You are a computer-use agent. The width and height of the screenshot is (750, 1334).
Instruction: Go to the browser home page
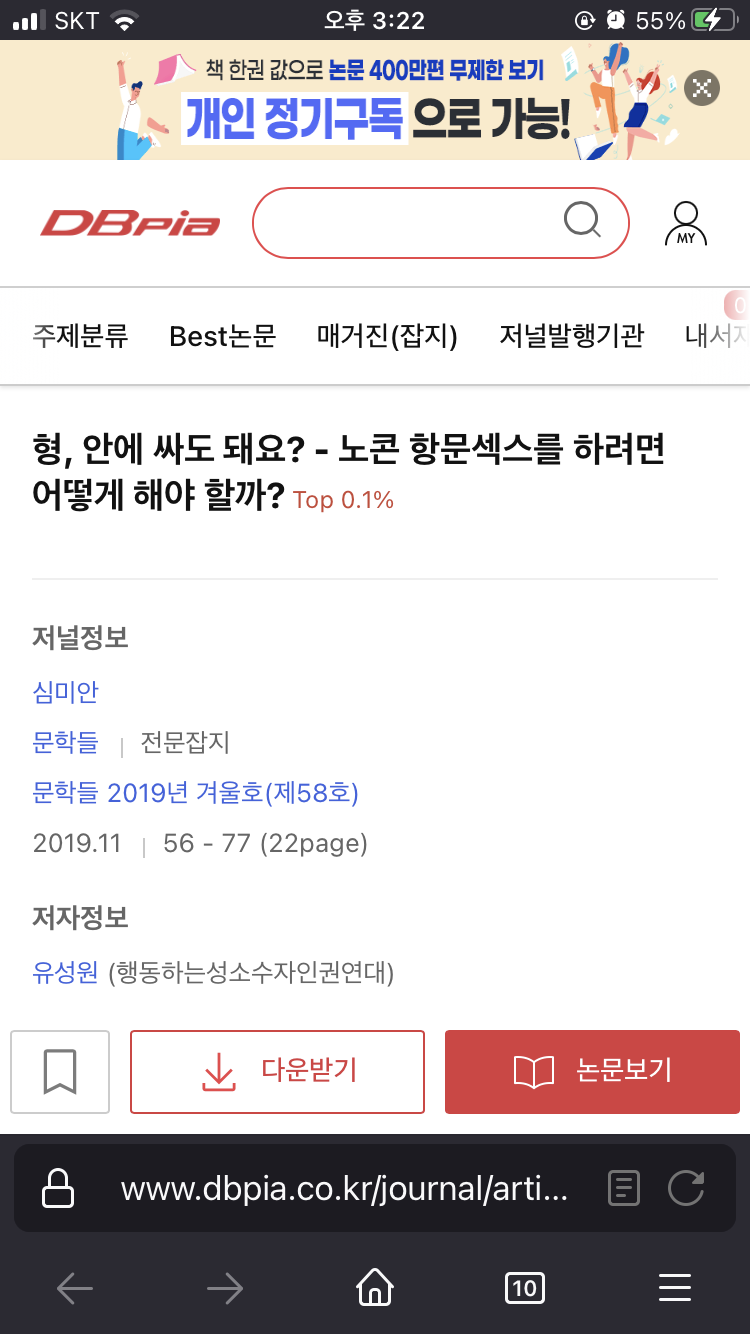click(375, 1288)
